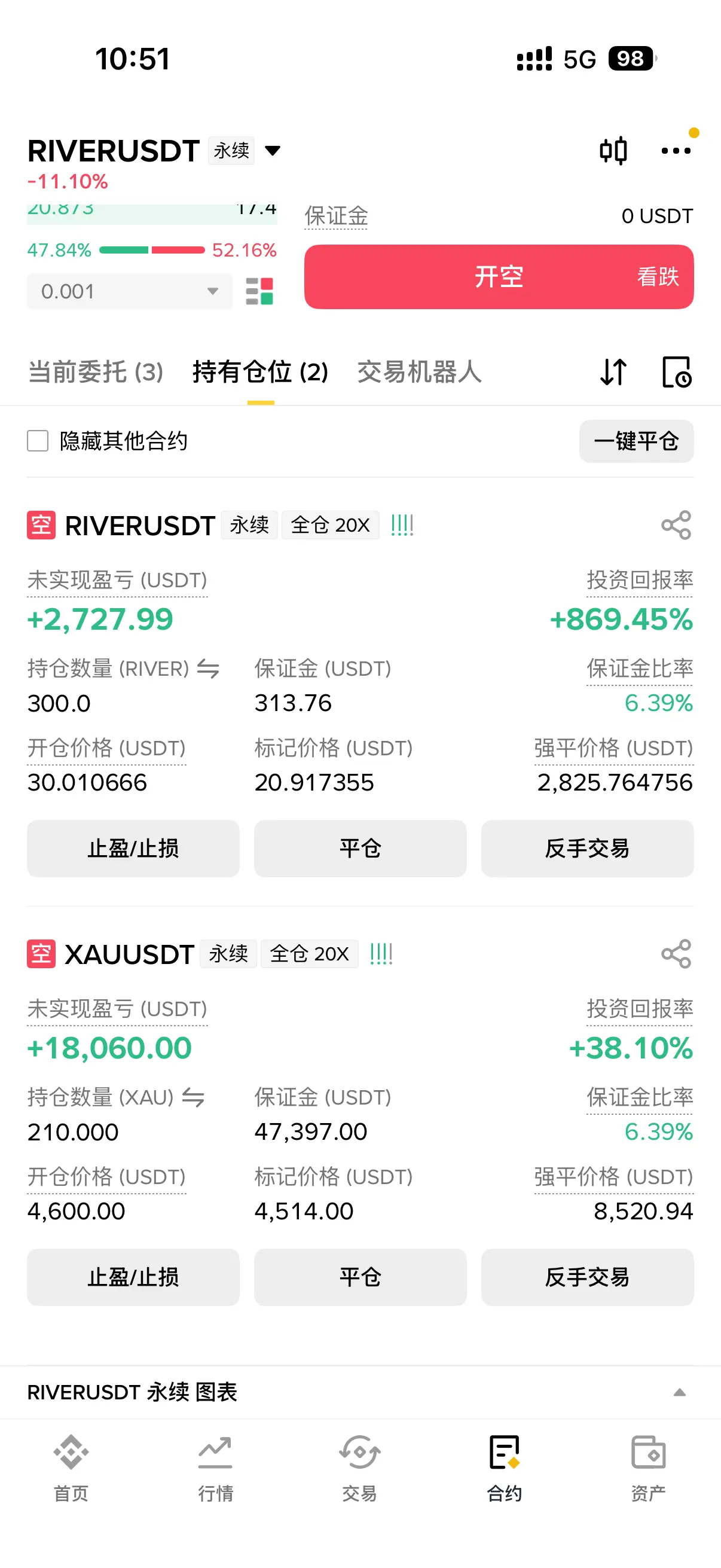721x1568 pixels.
Task: Change the order book layout icon
Action: tap(259, 292)
